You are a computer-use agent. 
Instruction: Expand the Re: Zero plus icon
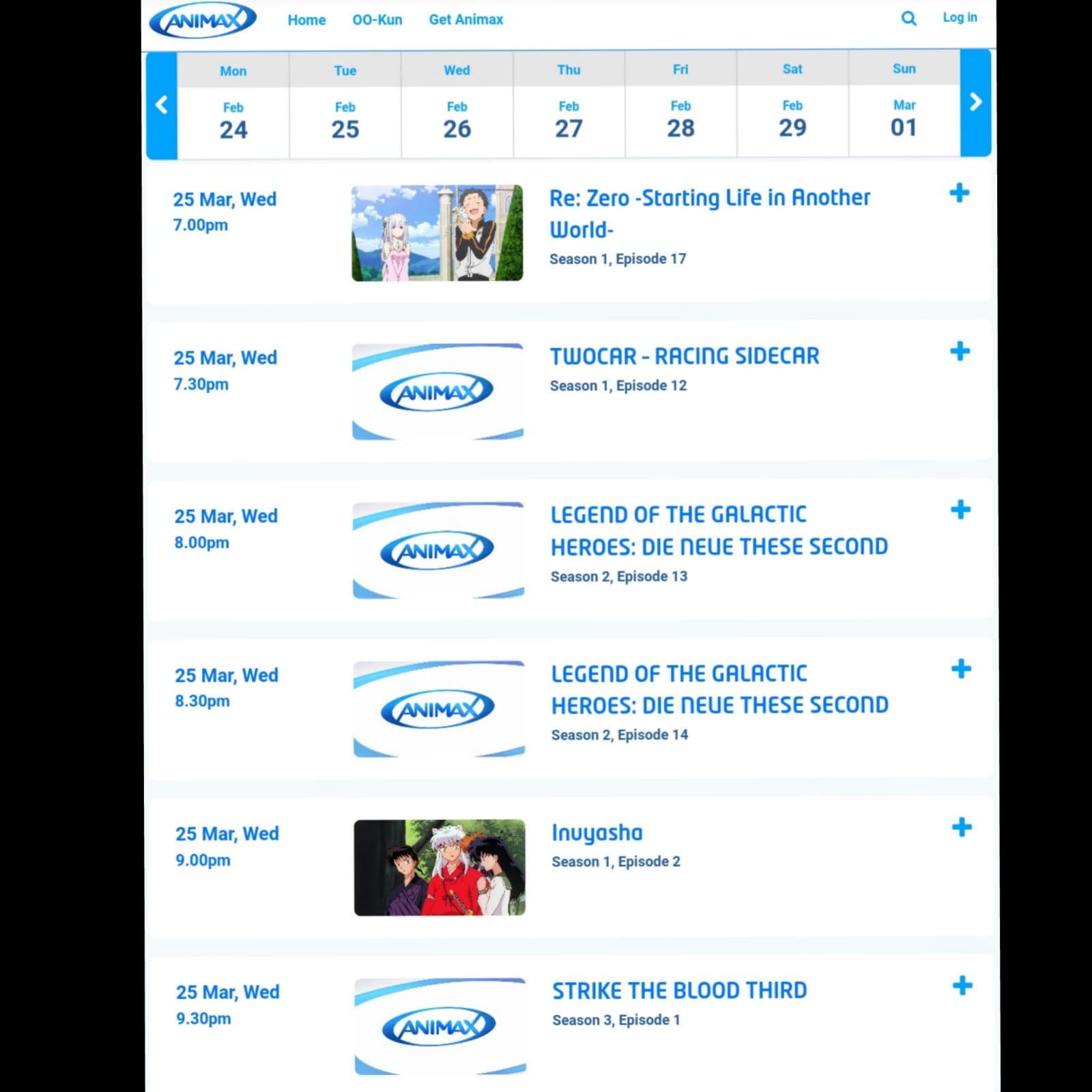pos(959,193)
